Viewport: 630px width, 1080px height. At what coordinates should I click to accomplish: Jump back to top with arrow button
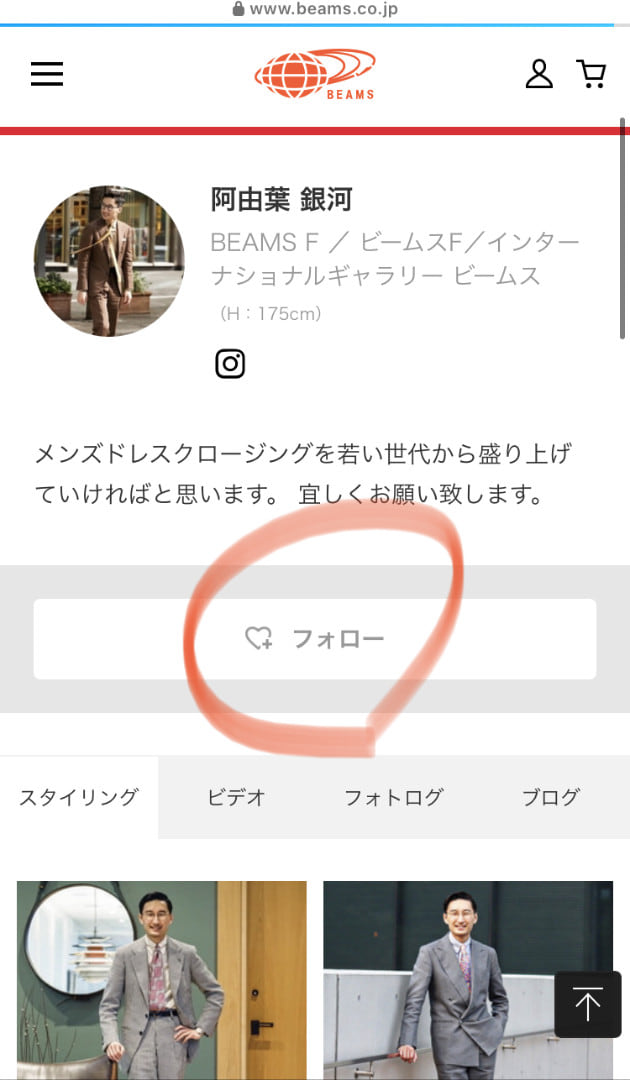[x=588, y=1004]
